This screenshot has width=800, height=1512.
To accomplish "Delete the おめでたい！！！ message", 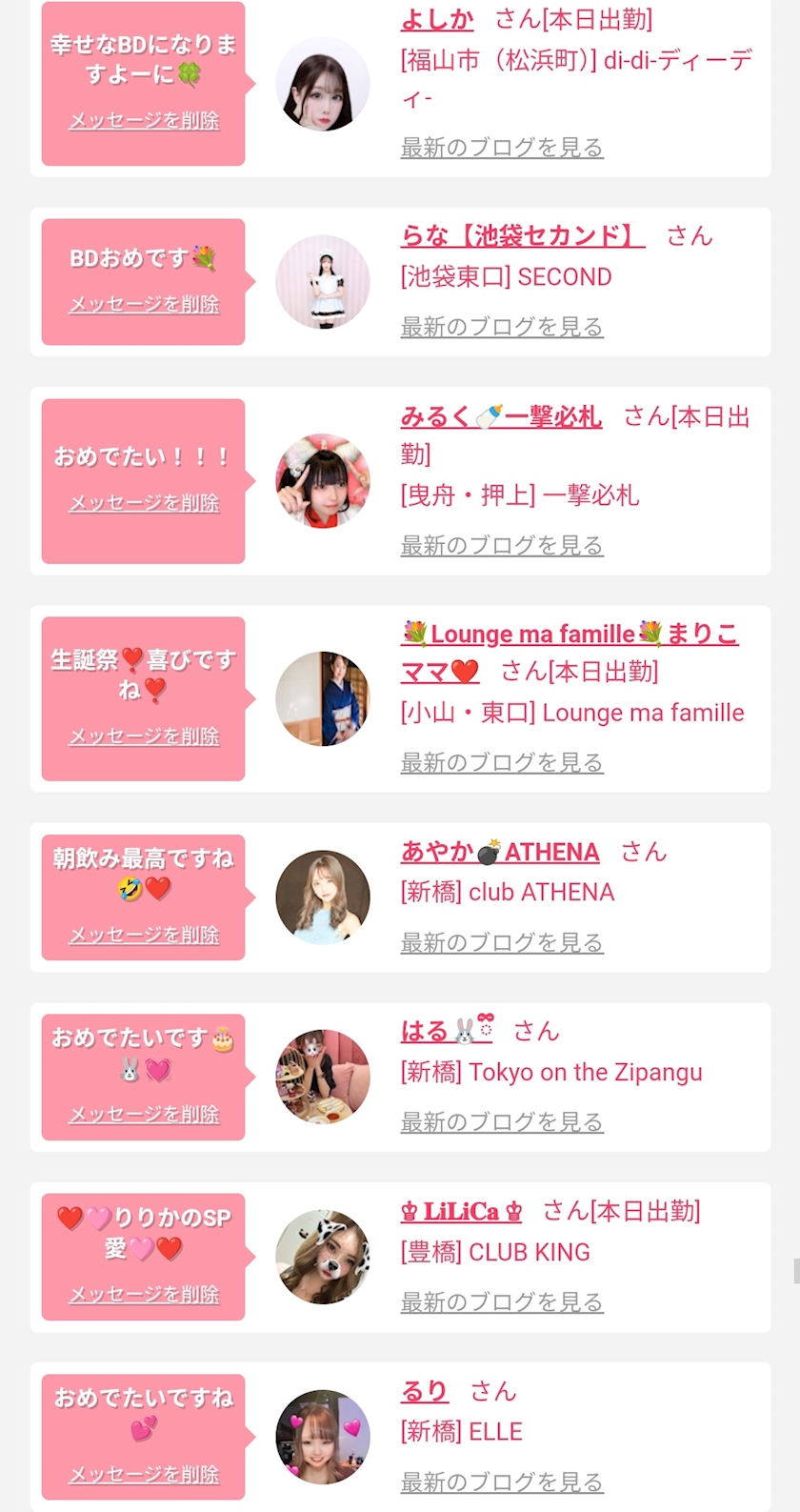I will [x=144, y=503].
